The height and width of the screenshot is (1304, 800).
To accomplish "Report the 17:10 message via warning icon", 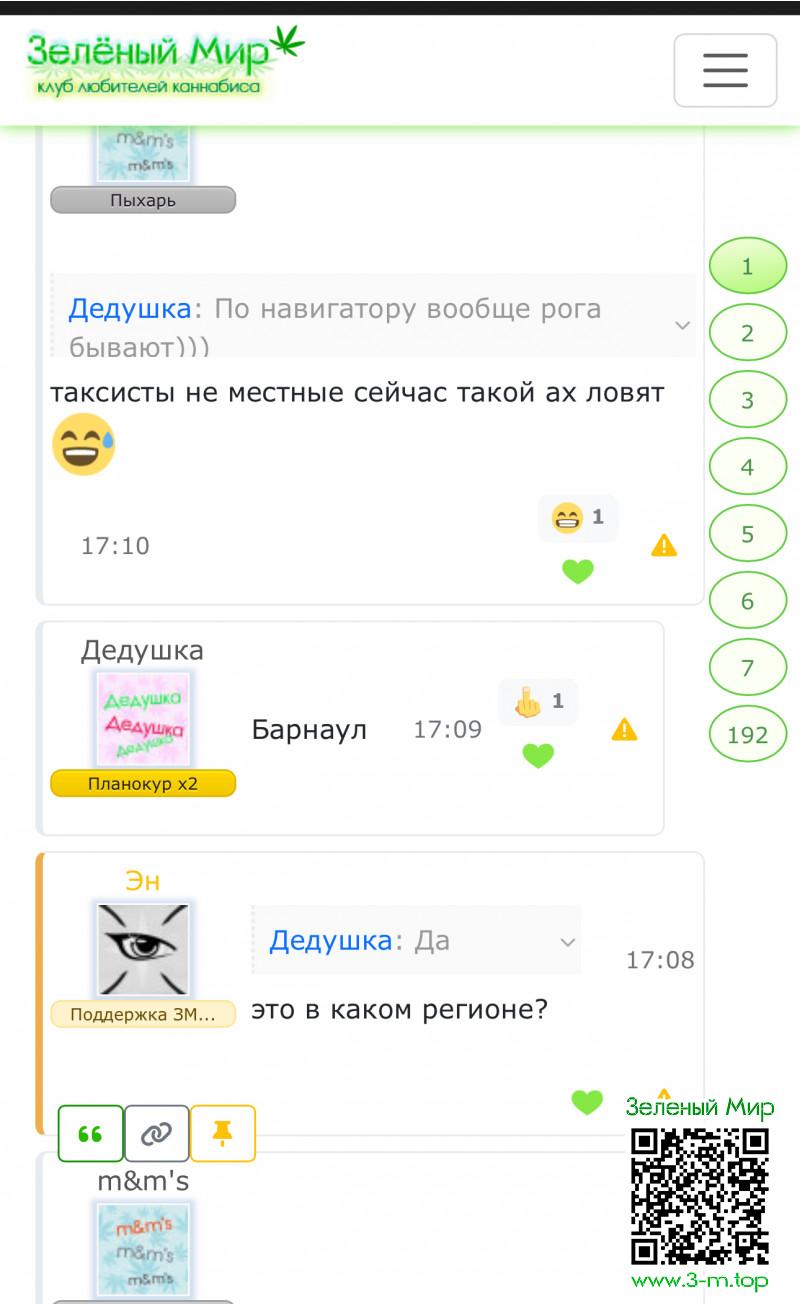I will pyautogui.click(x=664, y=546).
